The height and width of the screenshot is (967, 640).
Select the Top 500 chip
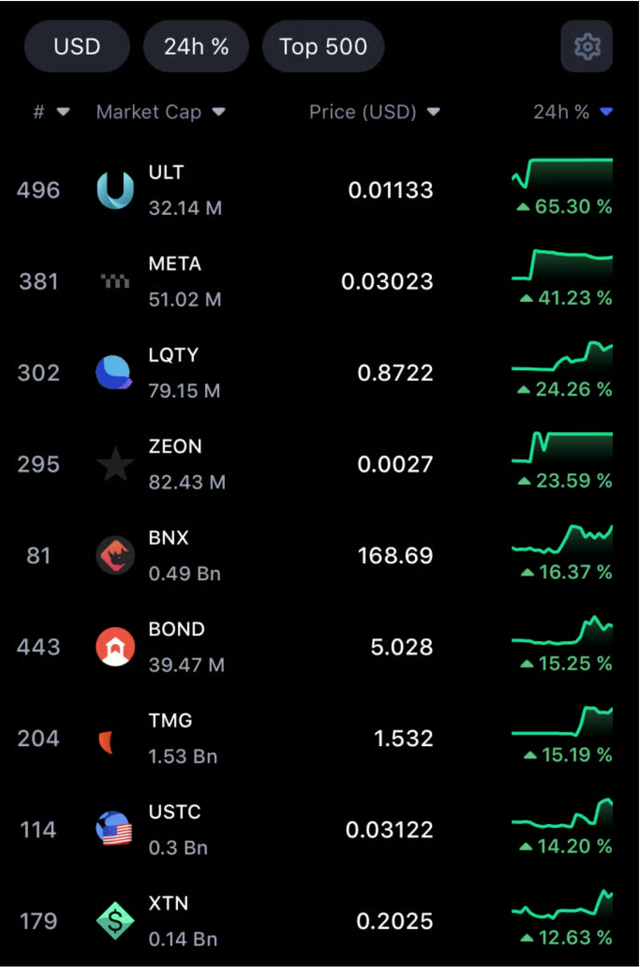[x=323, y=46]
